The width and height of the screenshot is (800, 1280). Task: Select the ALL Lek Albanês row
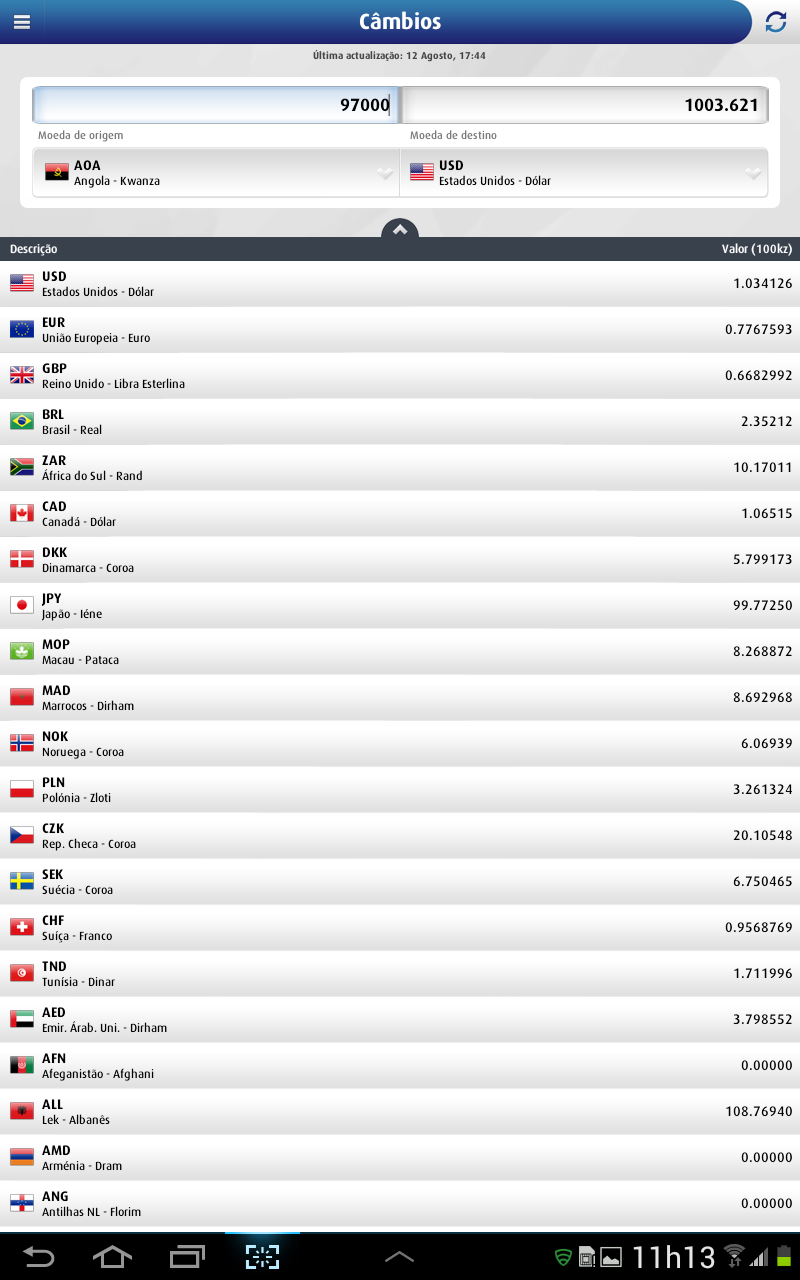point(400,1112)
